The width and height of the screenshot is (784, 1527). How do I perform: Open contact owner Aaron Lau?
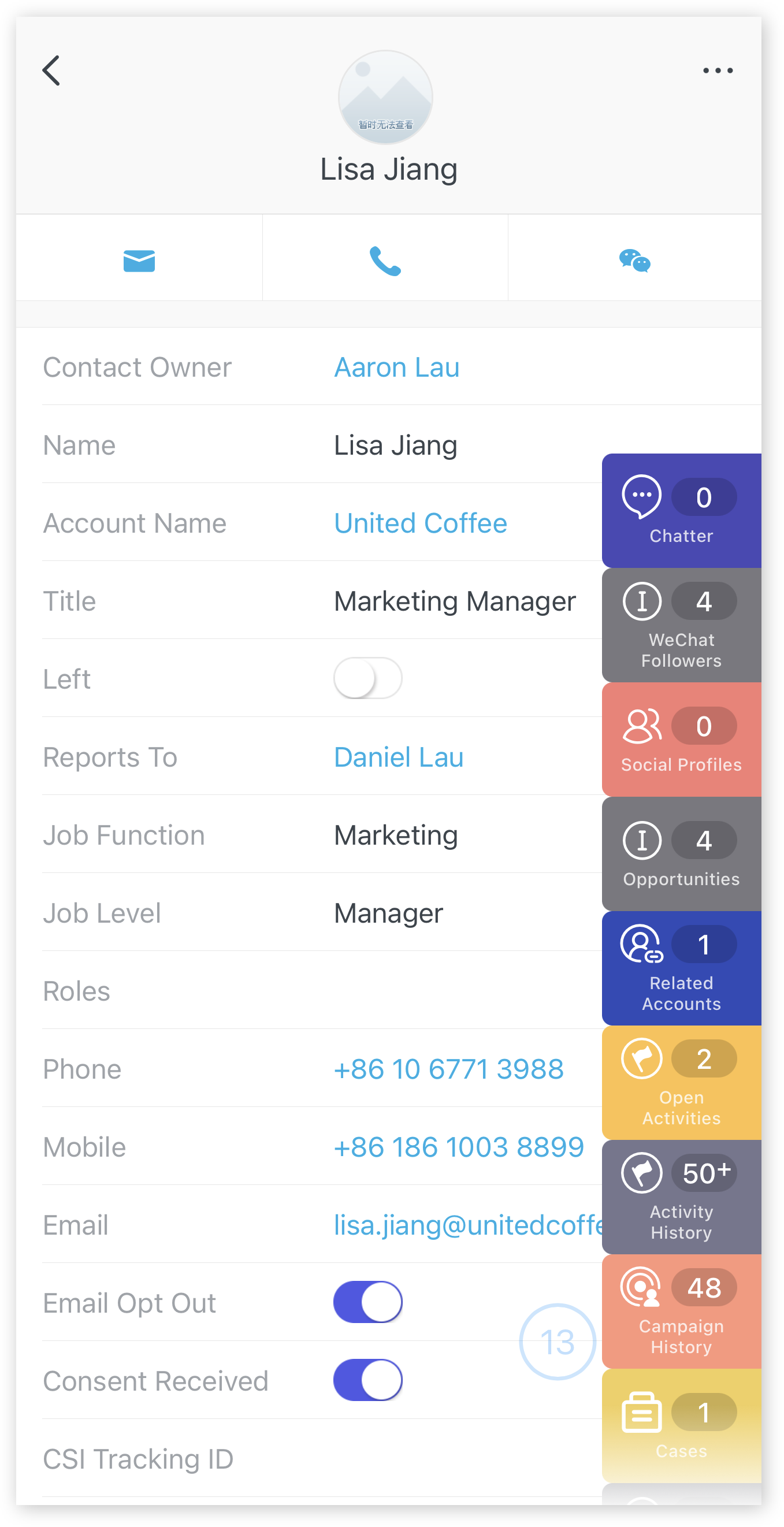[396, 367]
